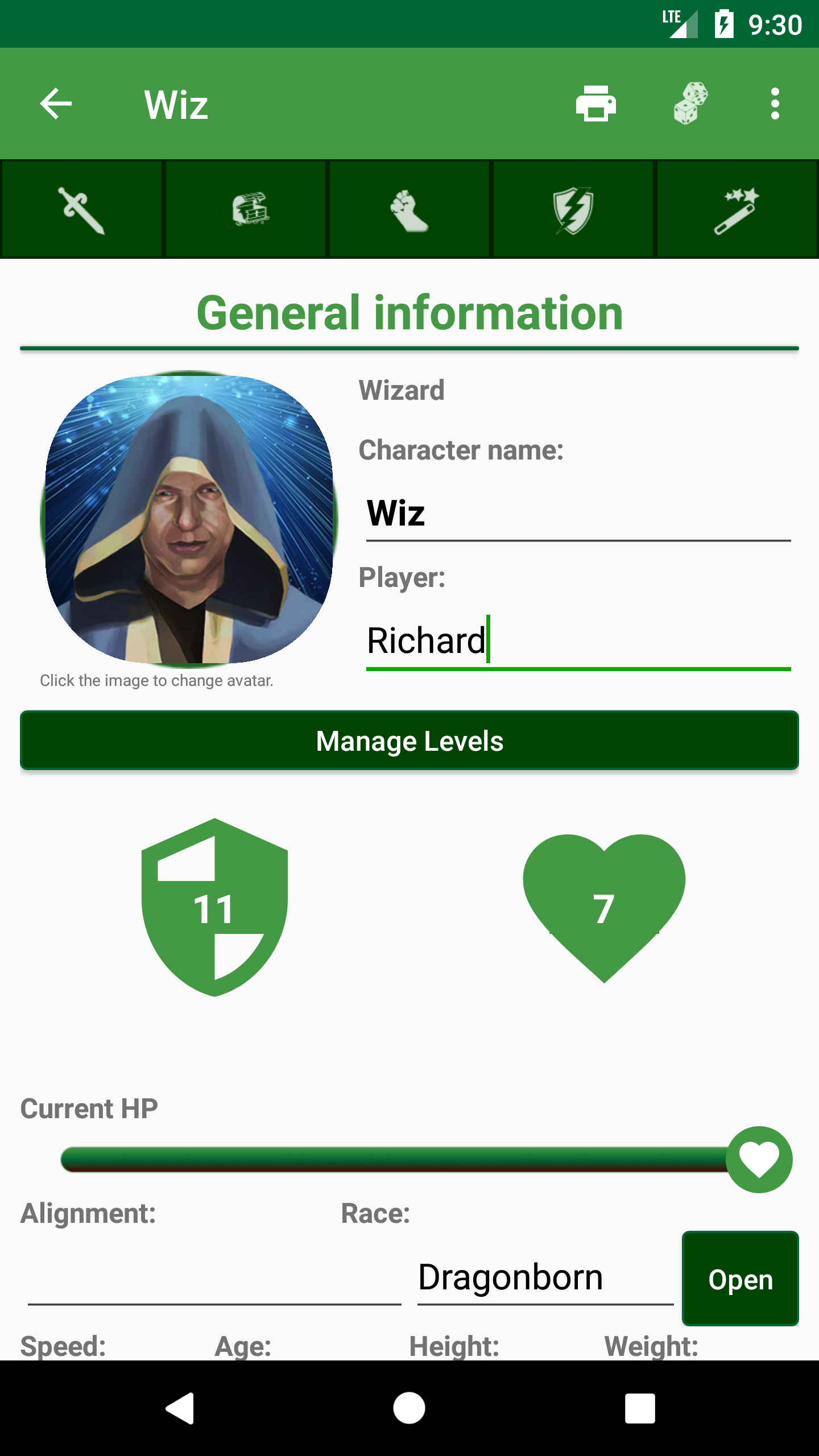This screenshot has width=819, height=1456.
Task: Switch to the magic wand spells tab
Action: point(737,210)
